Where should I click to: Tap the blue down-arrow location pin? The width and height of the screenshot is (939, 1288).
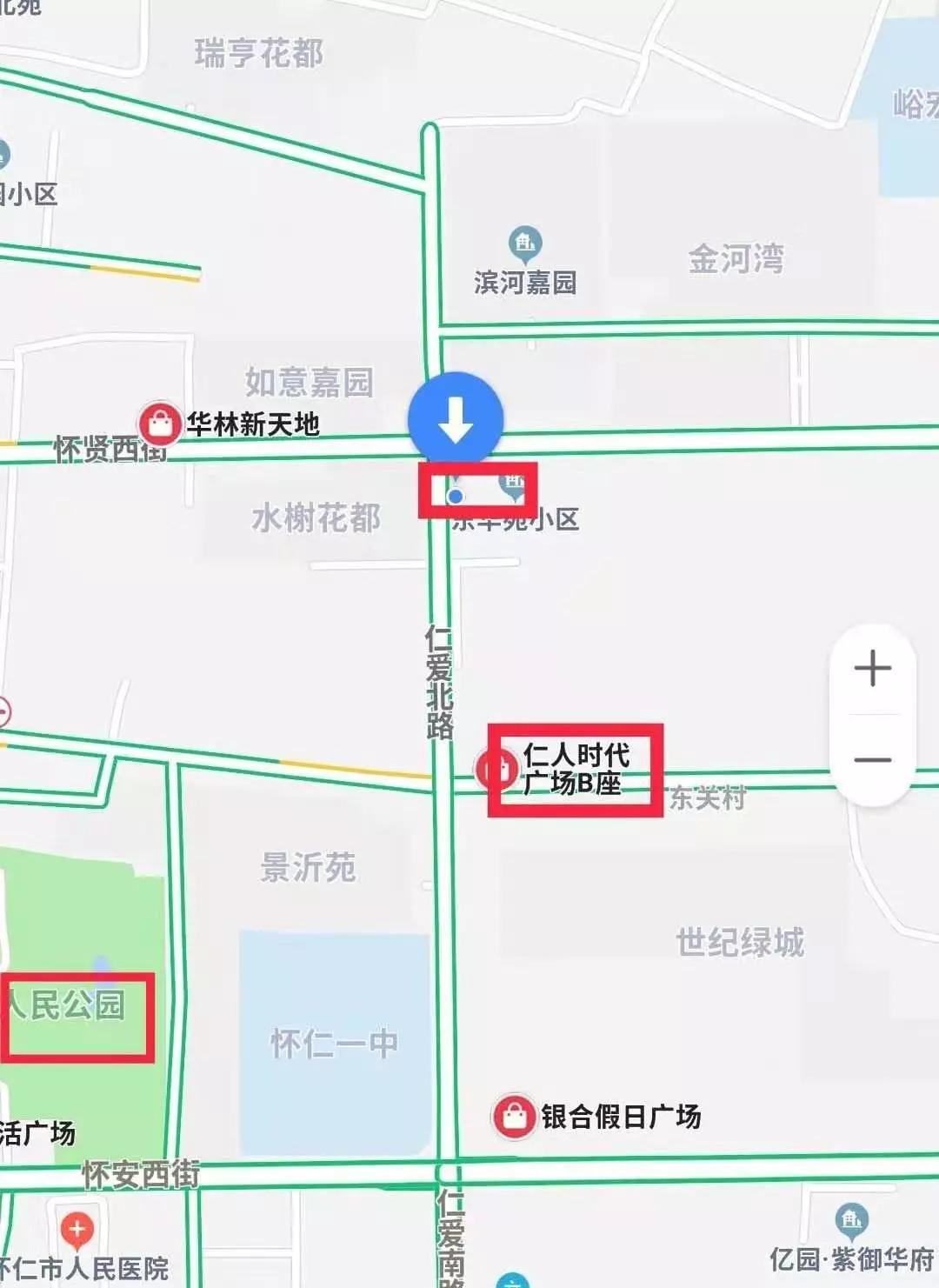pos(456,419)
